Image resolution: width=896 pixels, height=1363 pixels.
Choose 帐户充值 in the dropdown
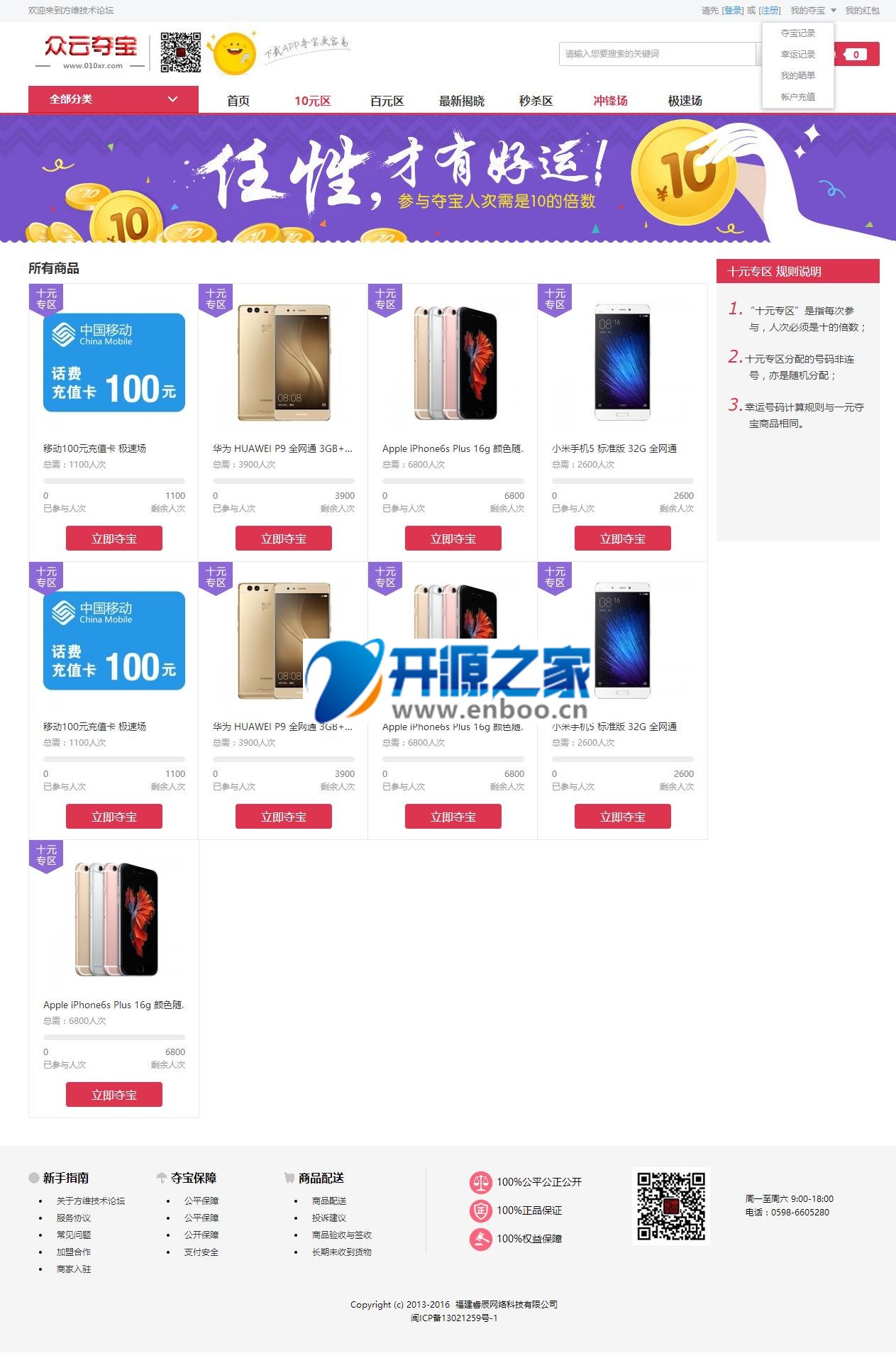pos(797,97)
